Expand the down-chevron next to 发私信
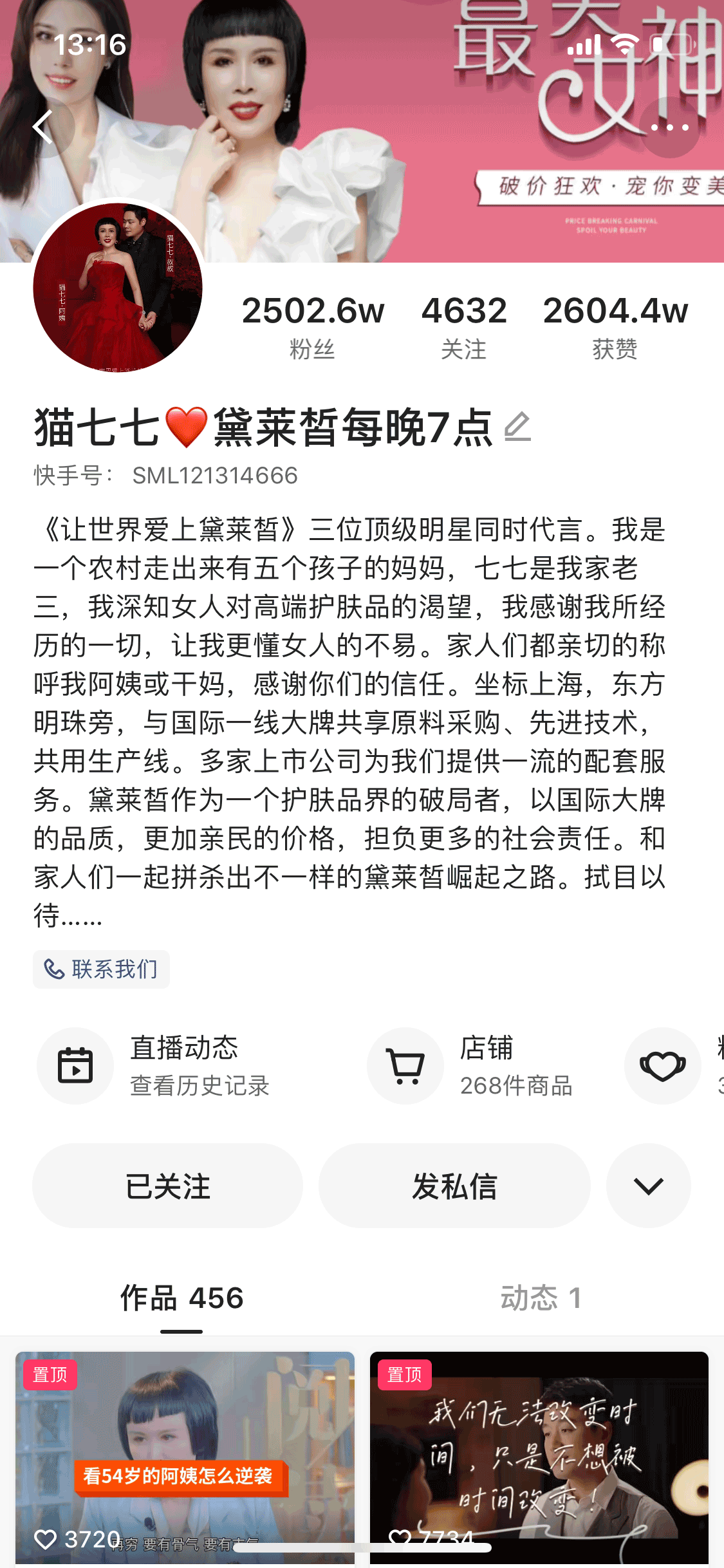Viewport: 724px width, 1568px height. click(x=648, y=1186)
